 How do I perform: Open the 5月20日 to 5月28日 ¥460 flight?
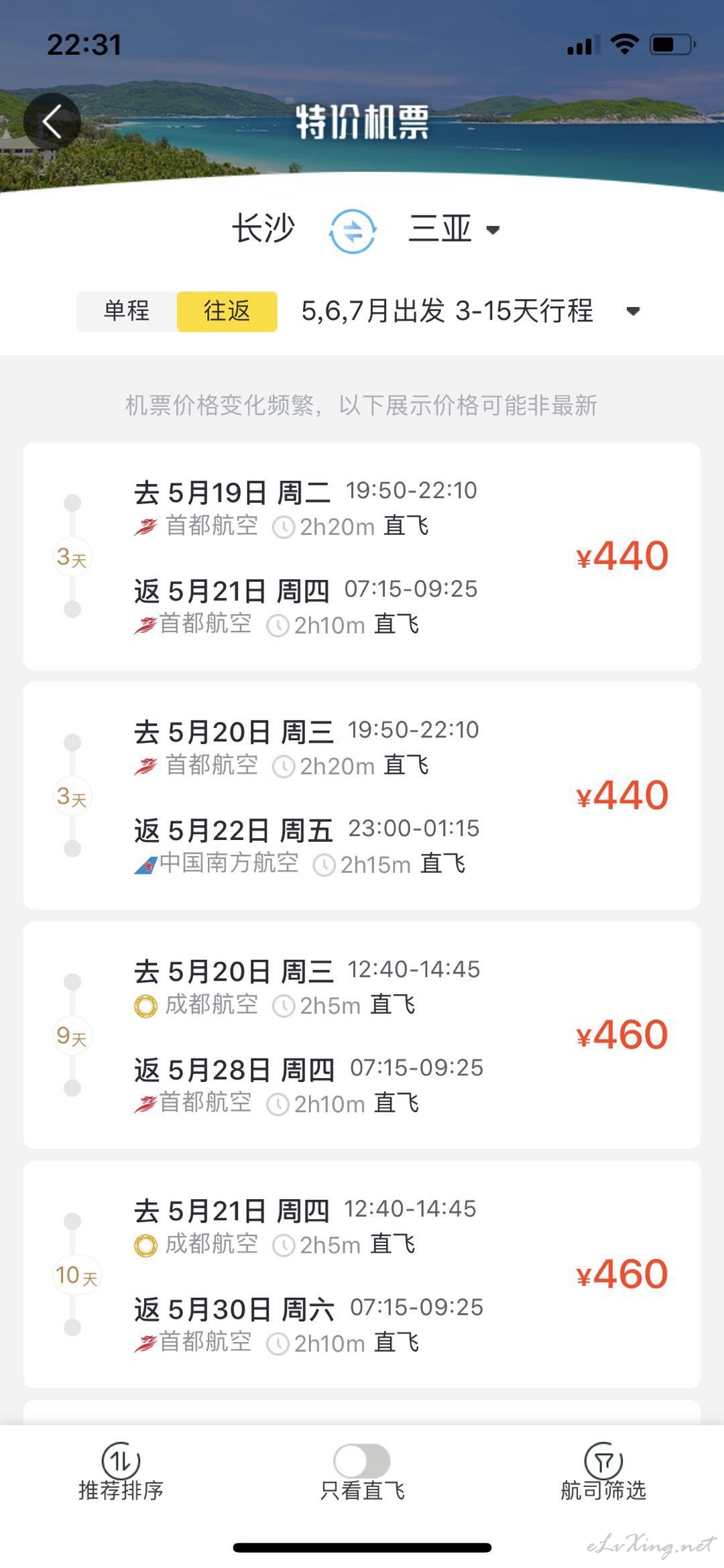[362, 1034]
